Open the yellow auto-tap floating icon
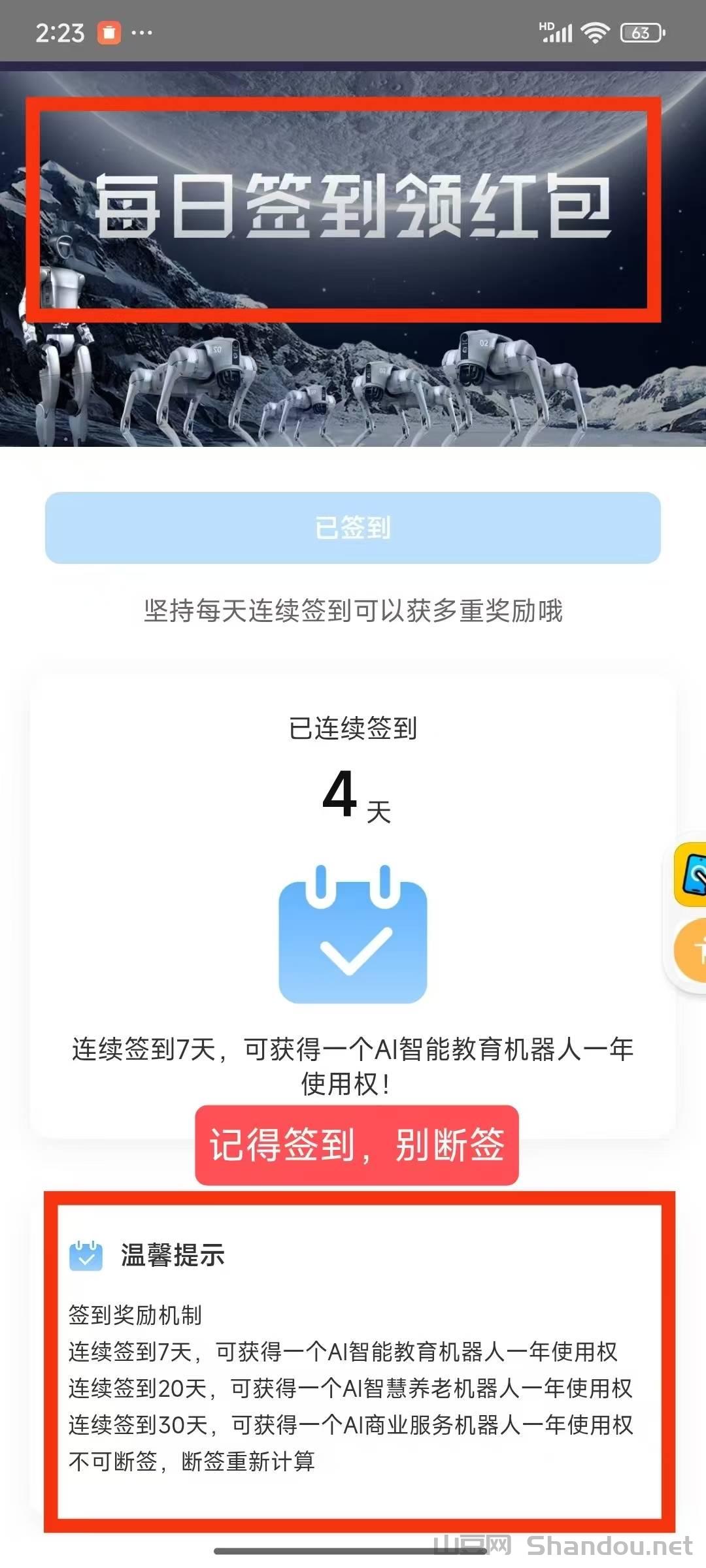706x1568 pixels. [692, 875]
